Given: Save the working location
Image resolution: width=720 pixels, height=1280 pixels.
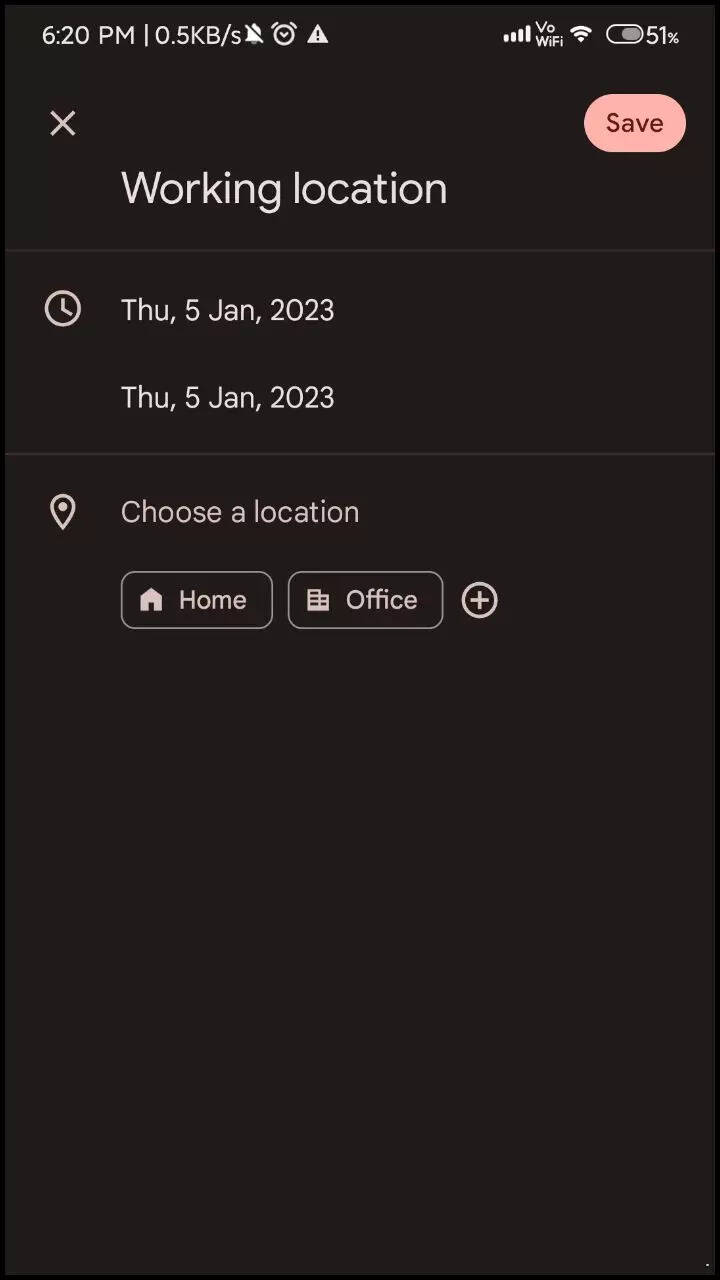Looking at the screenshot, I should tap(634, 123).
